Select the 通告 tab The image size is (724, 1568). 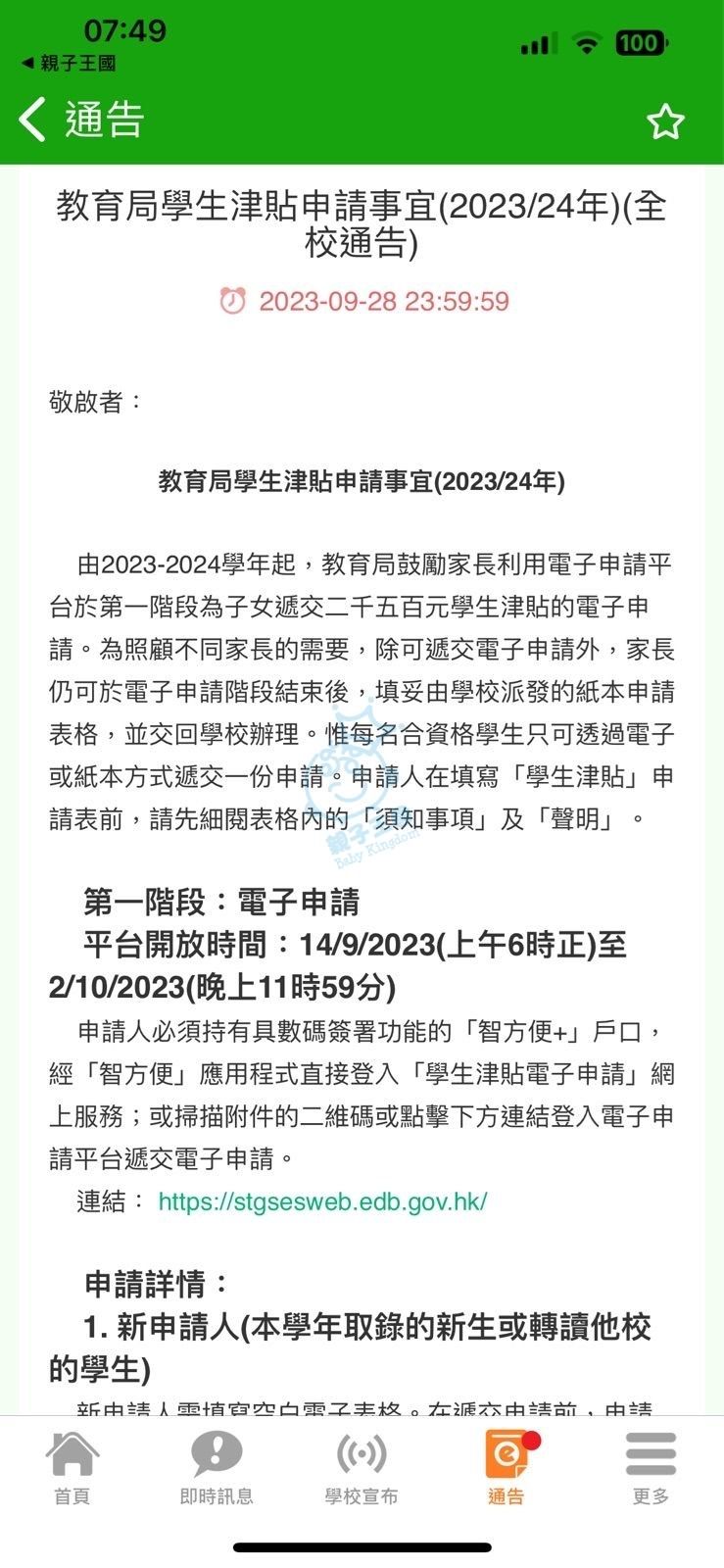[507, 1466]
